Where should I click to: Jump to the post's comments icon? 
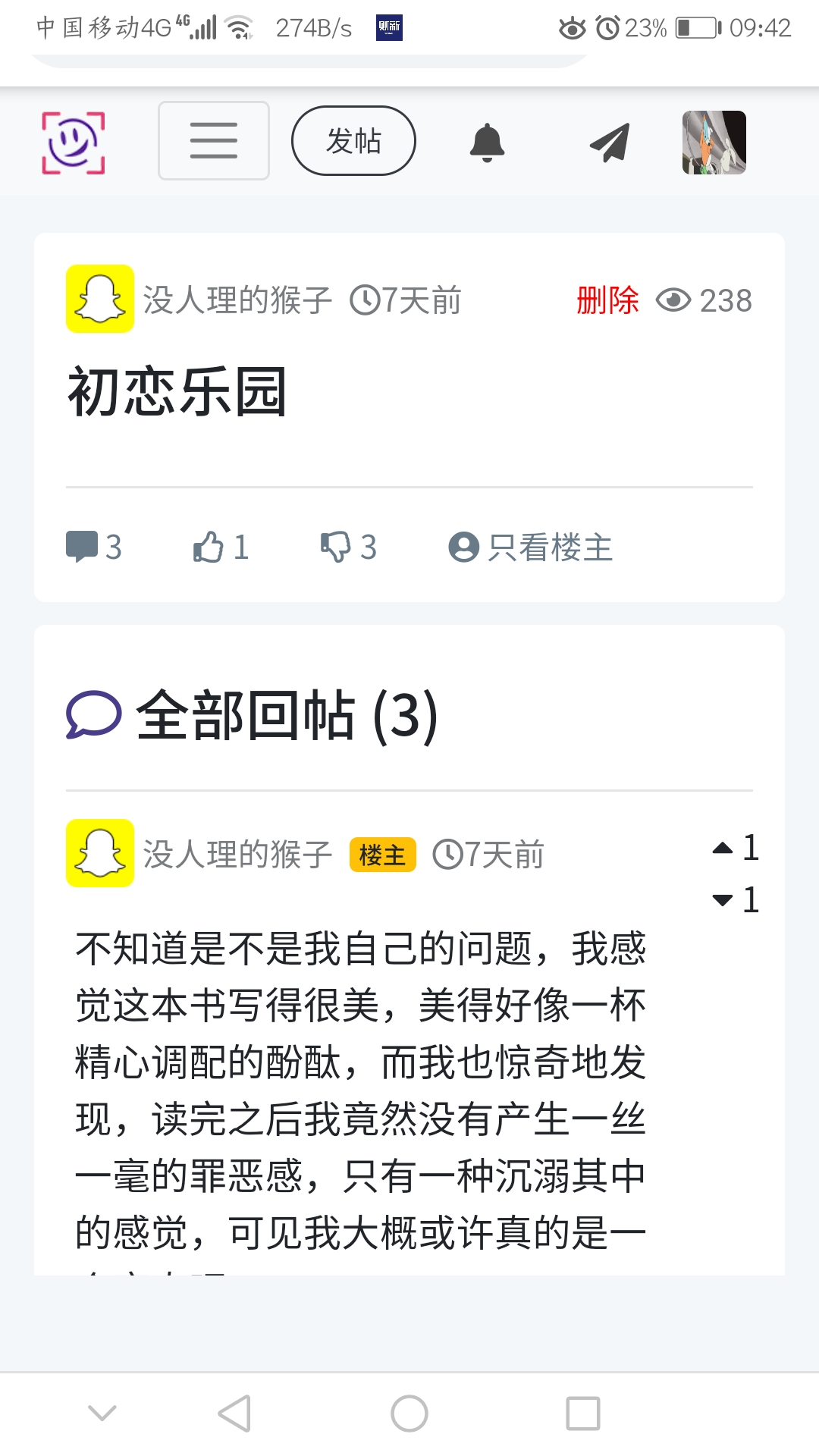coord(82,547)
